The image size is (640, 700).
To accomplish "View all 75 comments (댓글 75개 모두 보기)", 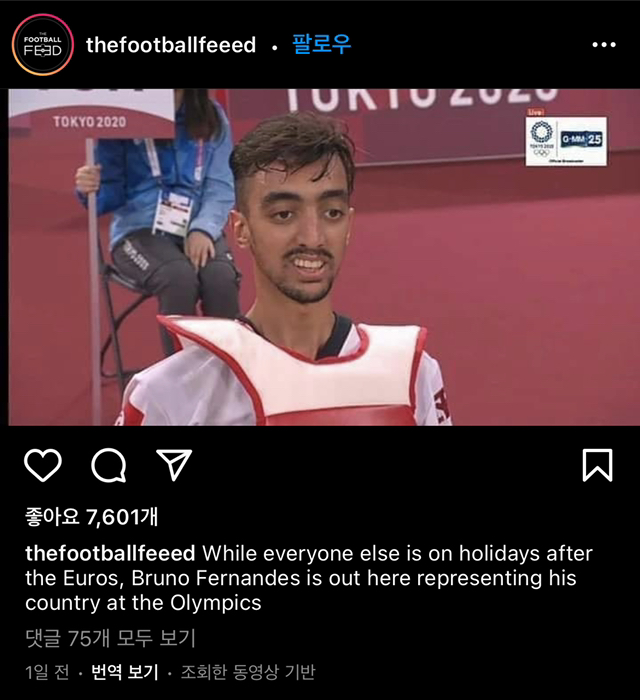I will (x=110, y=637).
